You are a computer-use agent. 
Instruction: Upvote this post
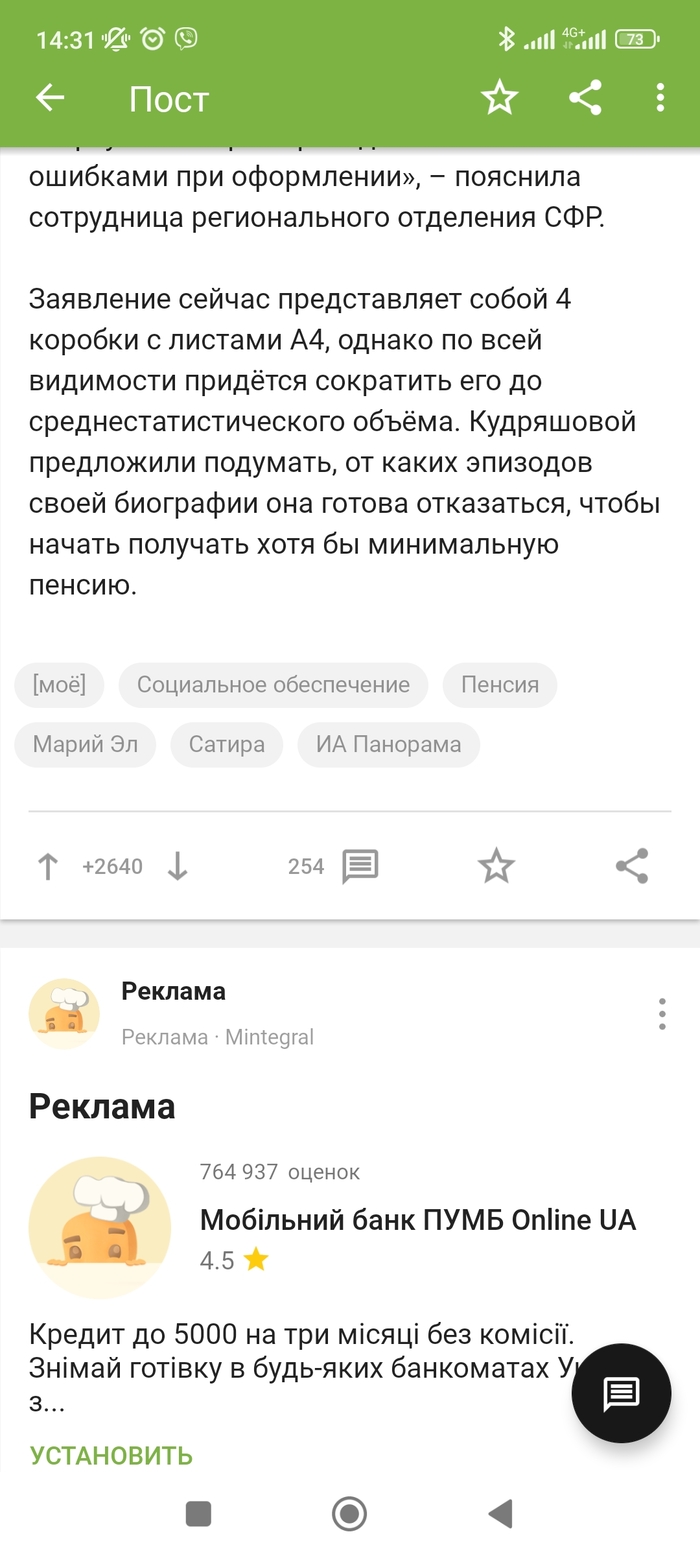[48, 866]
